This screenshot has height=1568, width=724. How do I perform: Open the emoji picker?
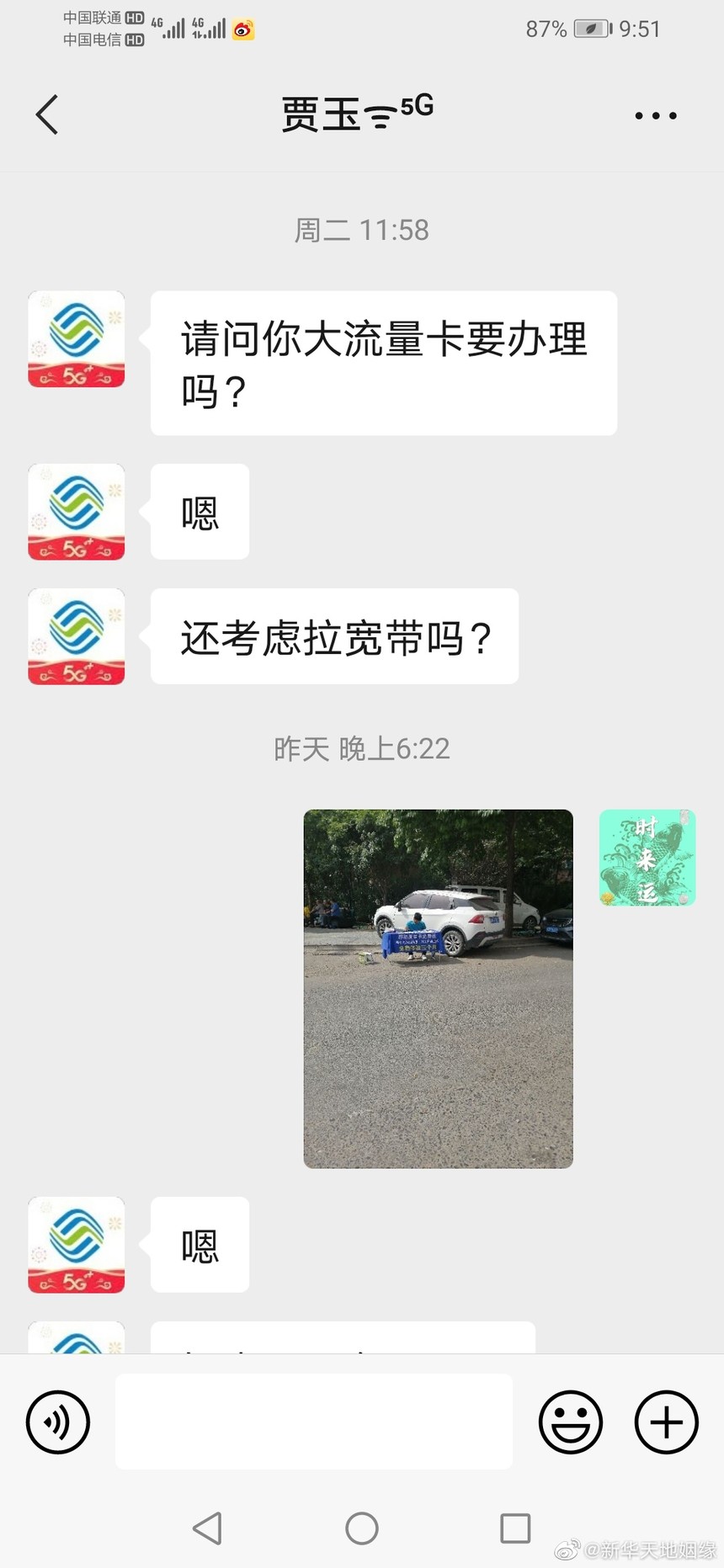(570, 1422)
